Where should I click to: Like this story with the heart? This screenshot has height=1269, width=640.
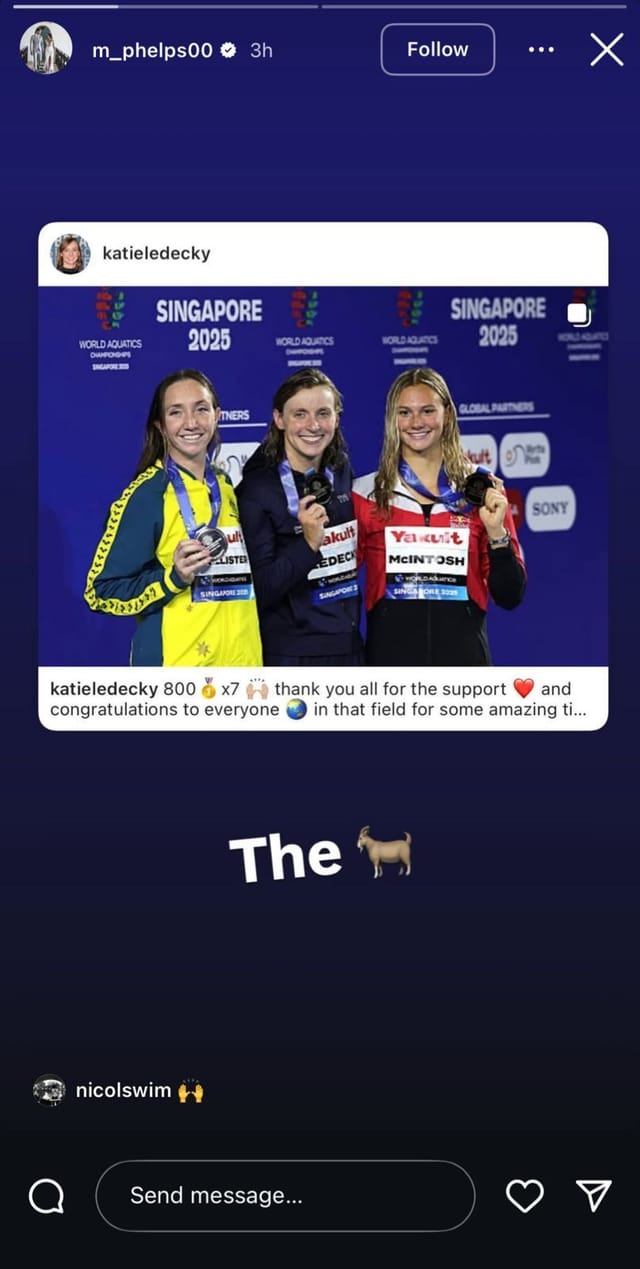(524, 1195)
